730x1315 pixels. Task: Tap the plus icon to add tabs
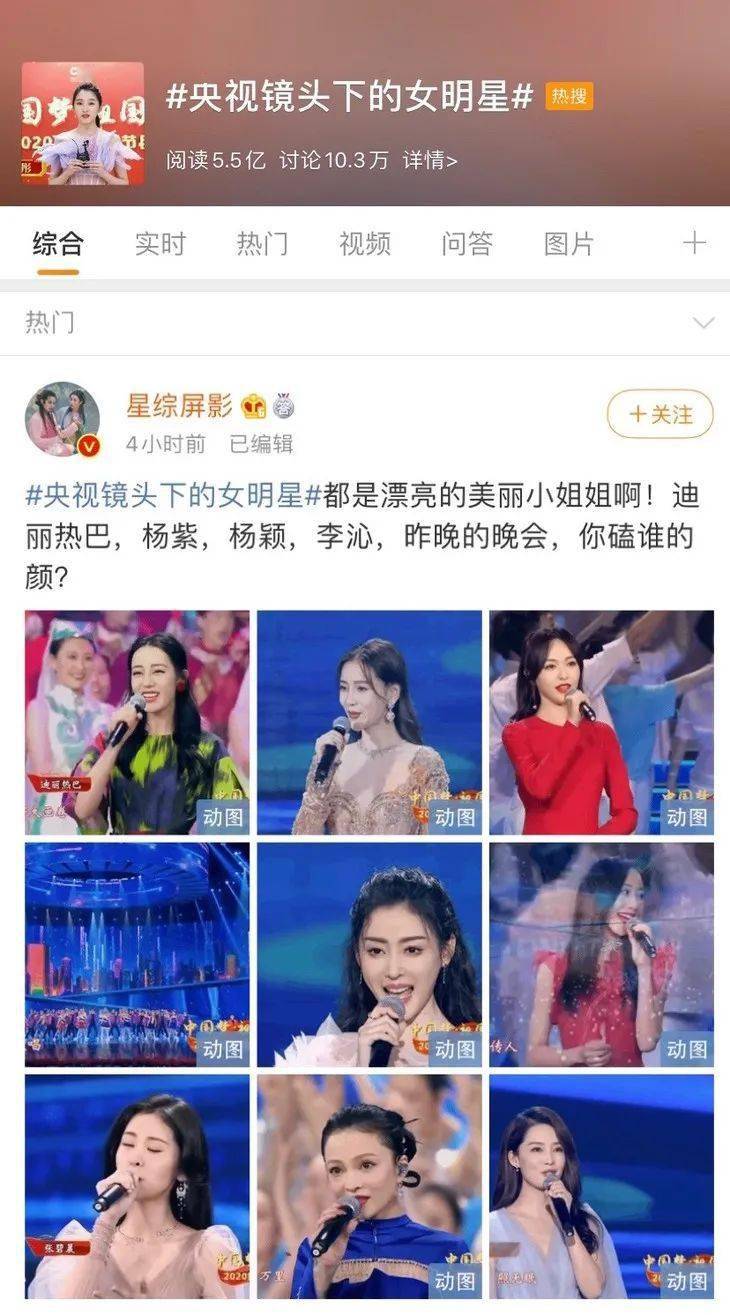694,243
